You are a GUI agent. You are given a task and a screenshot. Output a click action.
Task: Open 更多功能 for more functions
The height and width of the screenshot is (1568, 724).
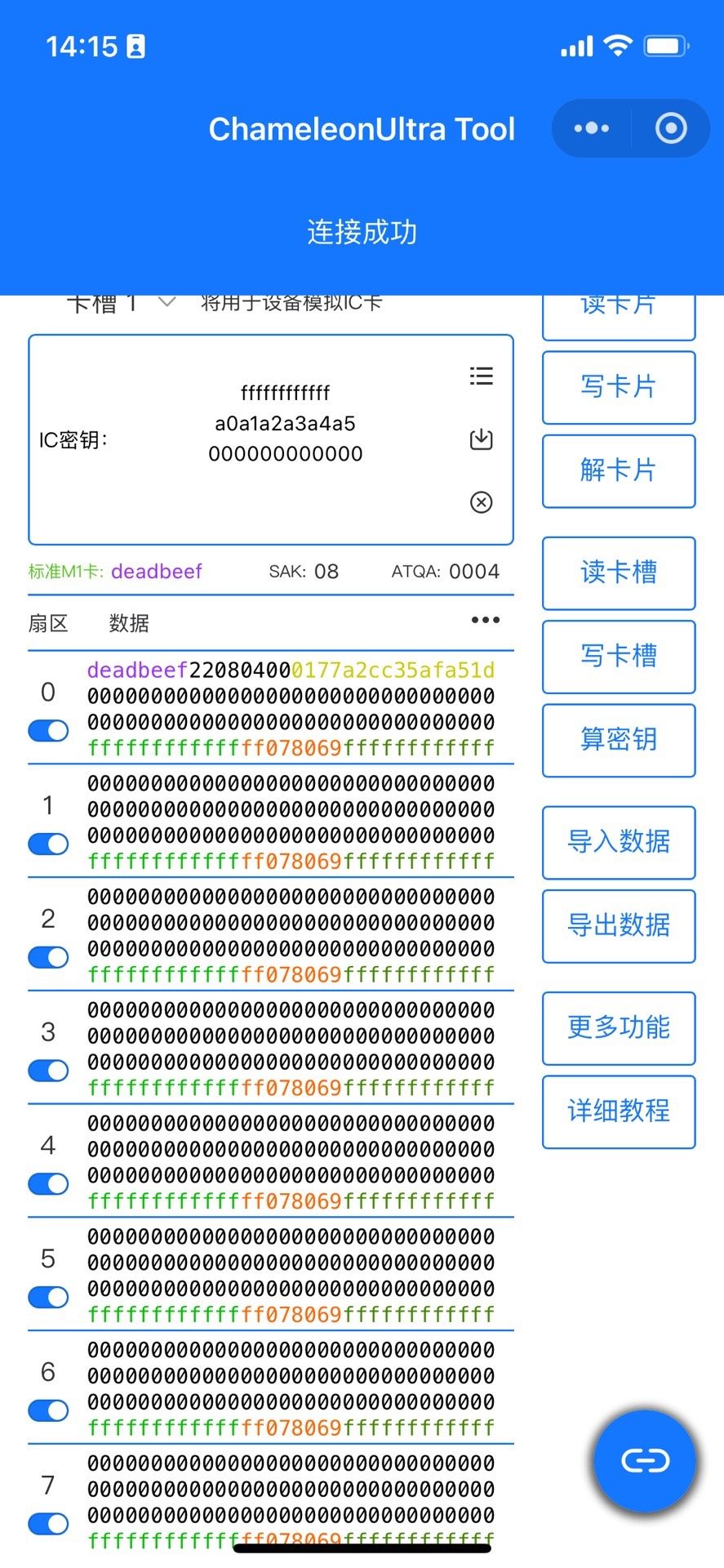(x=619, y=1027)
